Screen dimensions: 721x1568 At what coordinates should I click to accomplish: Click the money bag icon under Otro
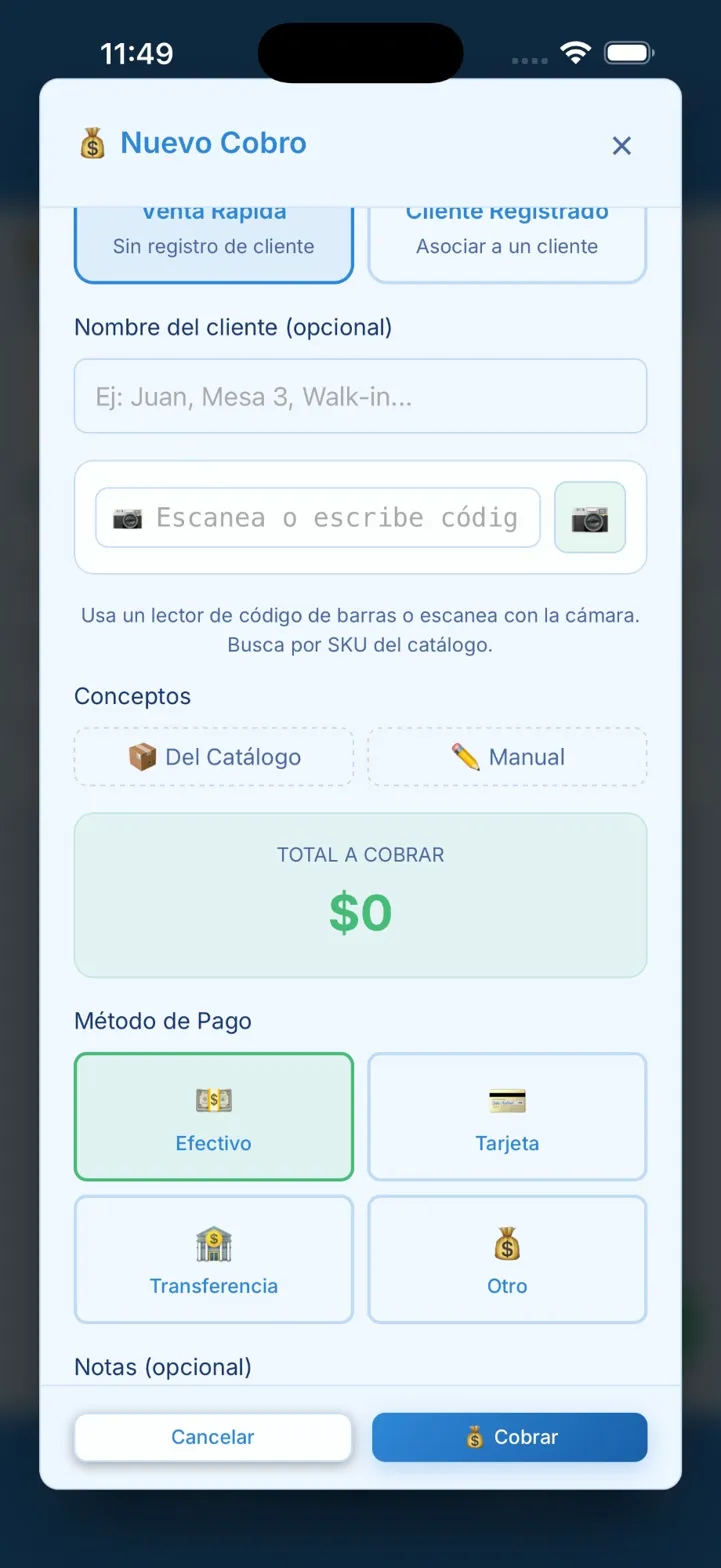506,1241
